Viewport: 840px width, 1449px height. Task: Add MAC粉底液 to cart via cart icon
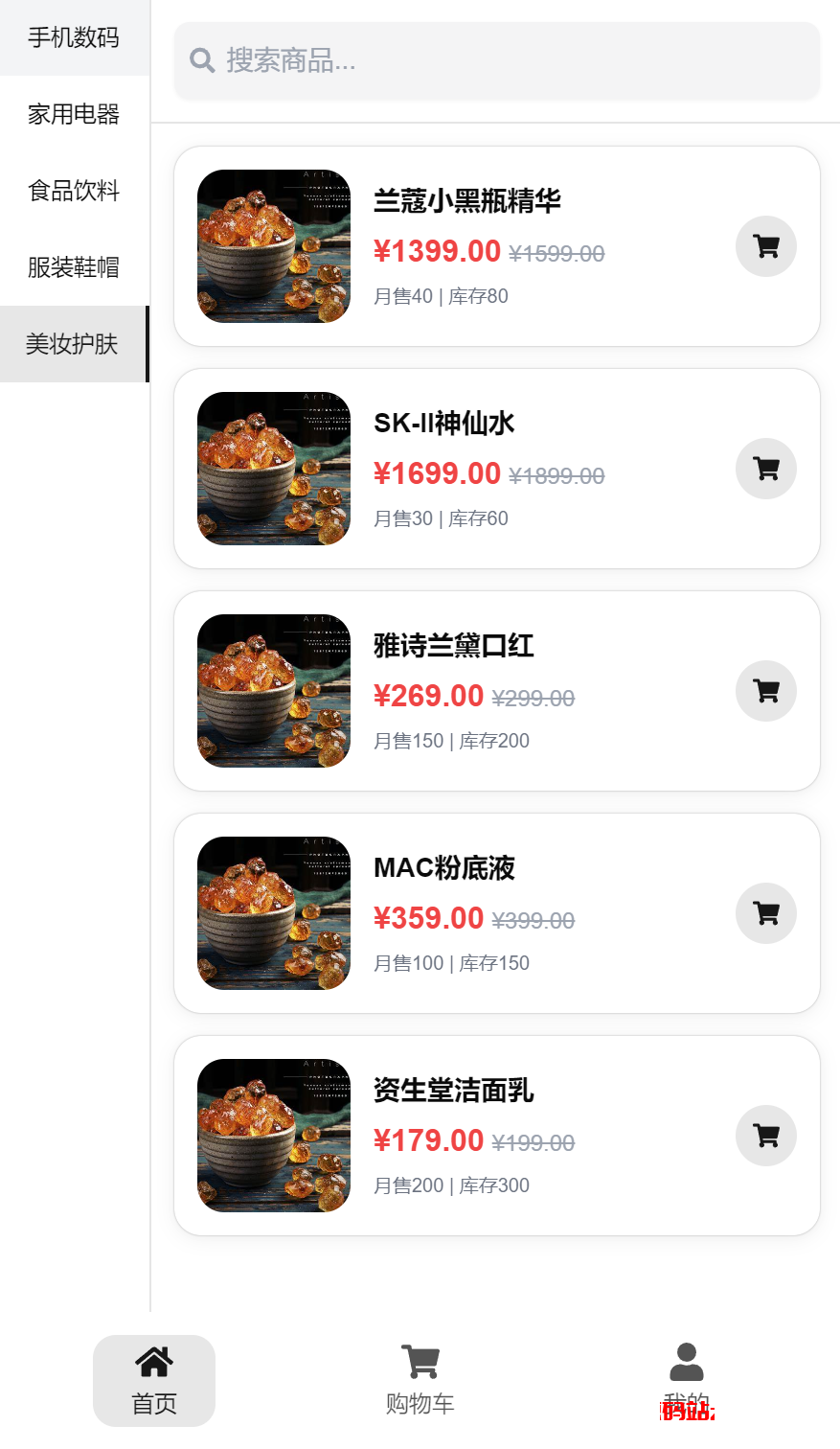765,913
